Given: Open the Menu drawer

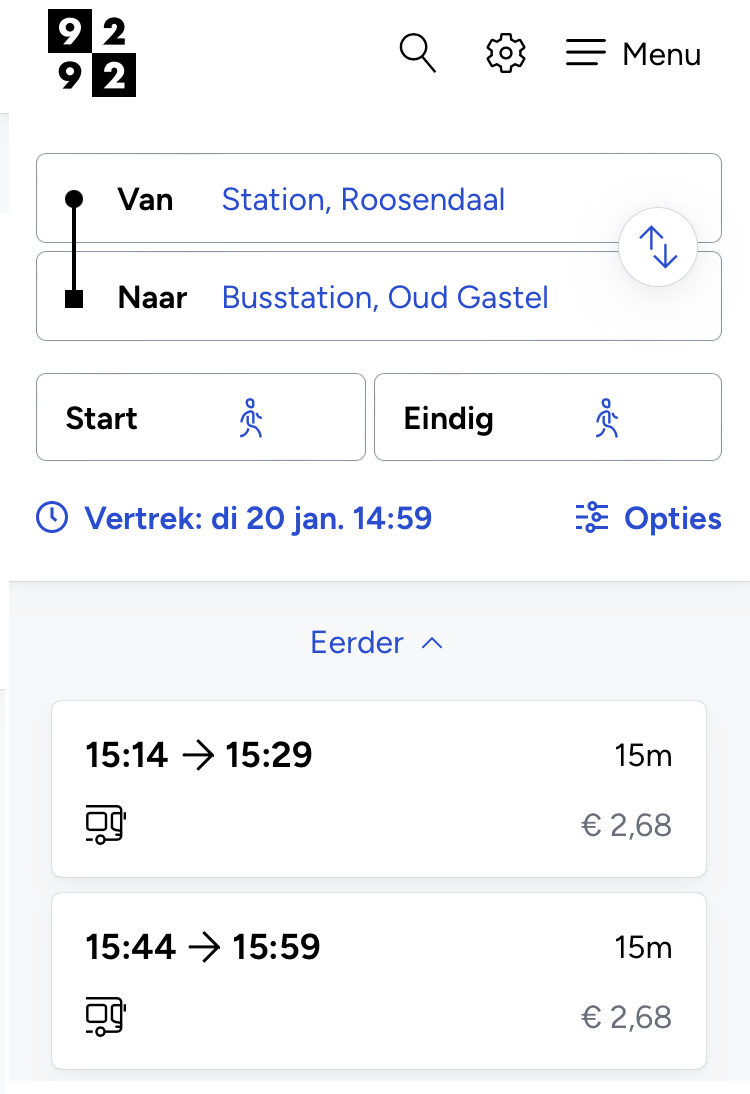Looking at the screenshot, I should 633,54.
